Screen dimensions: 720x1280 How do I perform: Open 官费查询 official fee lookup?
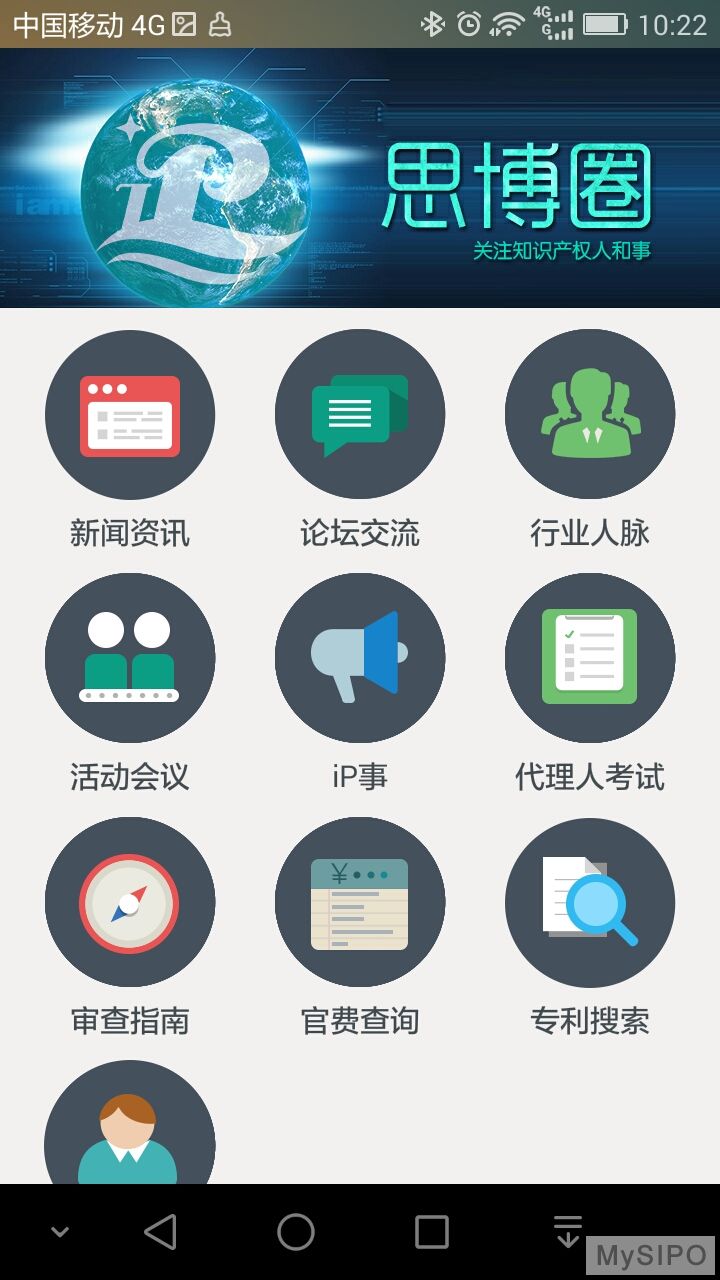(360, 902)
